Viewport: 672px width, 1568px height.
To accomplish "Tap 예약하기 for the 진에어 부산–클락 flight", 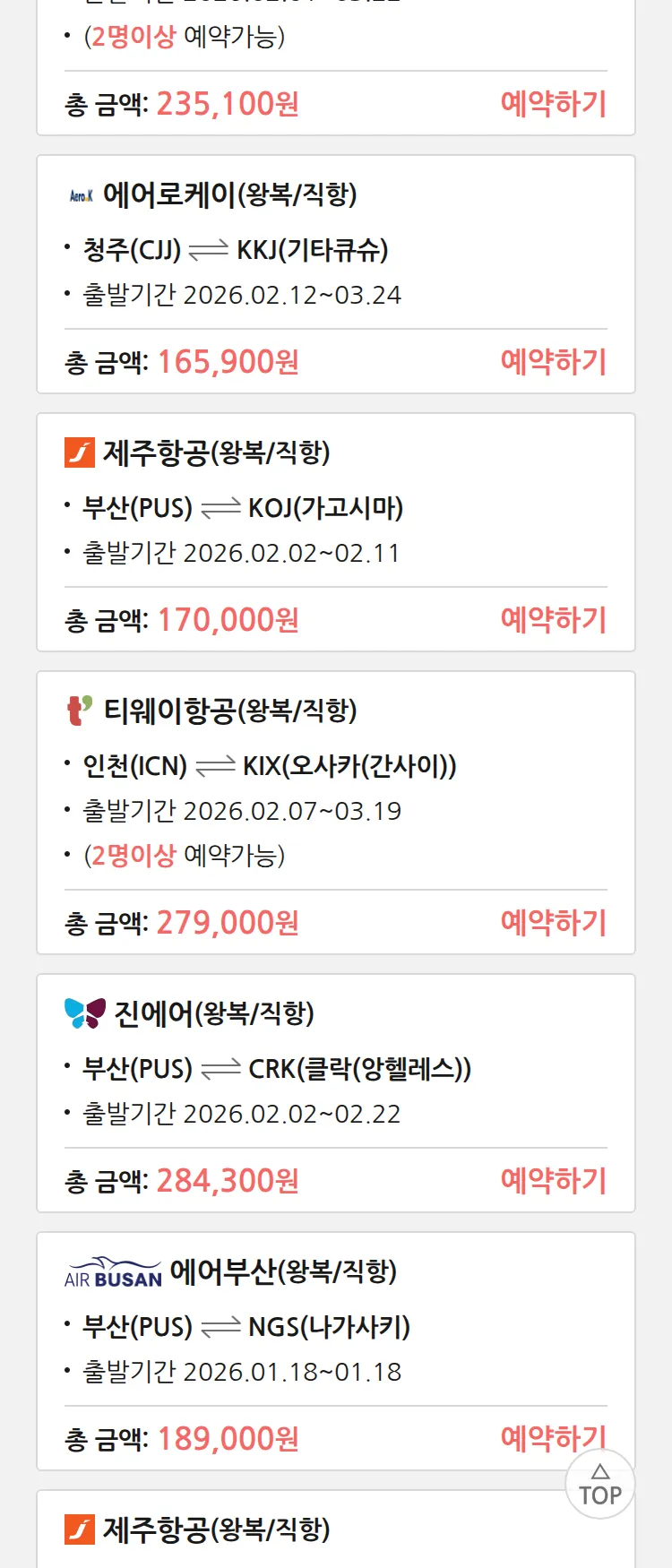I will (553, 1181).
